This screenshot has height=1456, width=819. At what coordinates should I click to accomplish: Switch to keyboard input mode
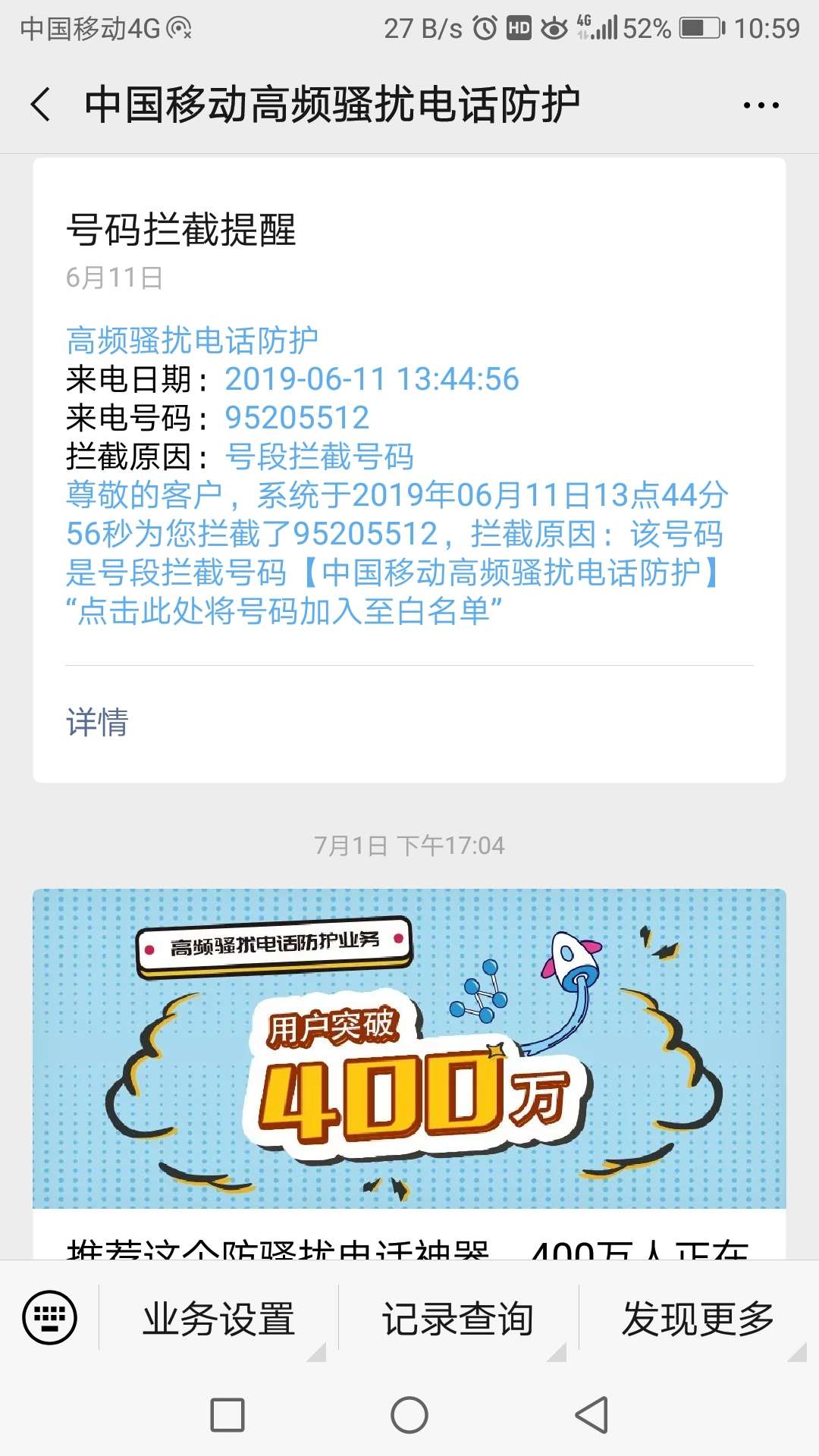(x=50, y=1317)
